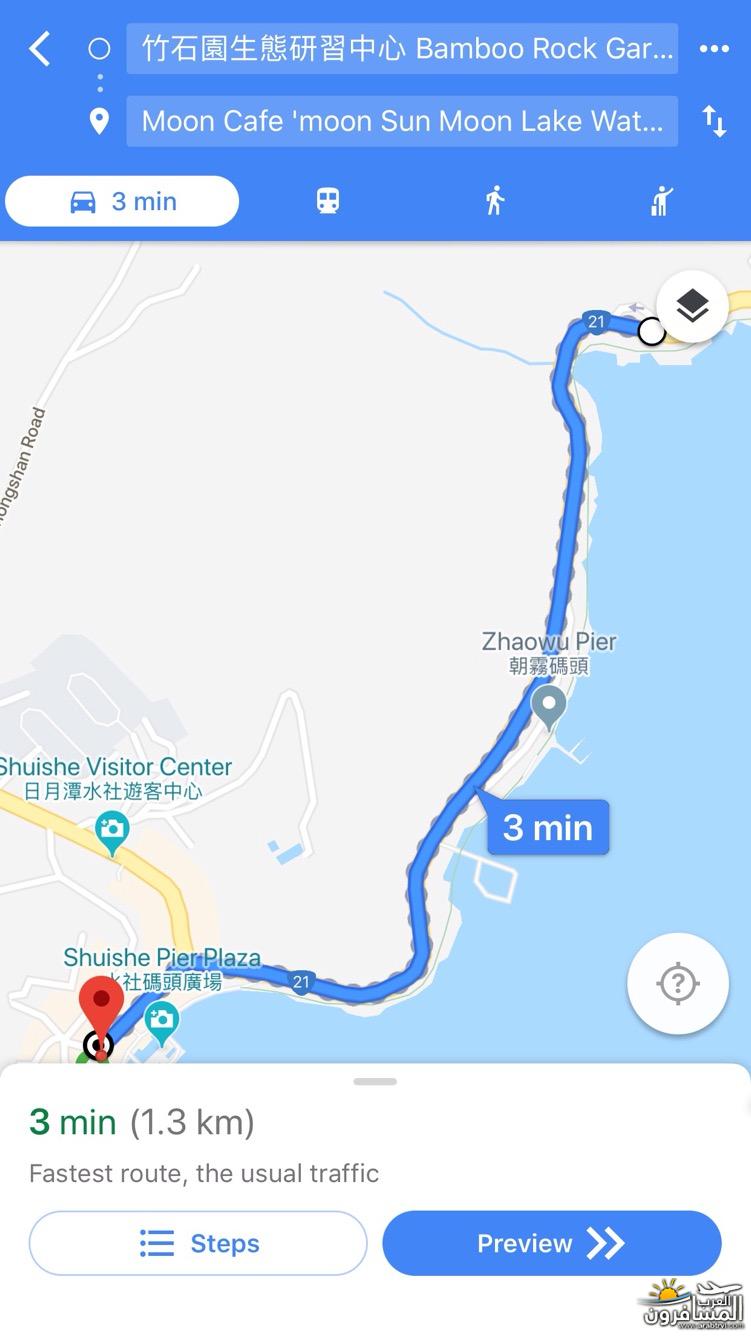Expand the route details sheet handle
The image size is (751, 1336).
[x=375, y=1081]
